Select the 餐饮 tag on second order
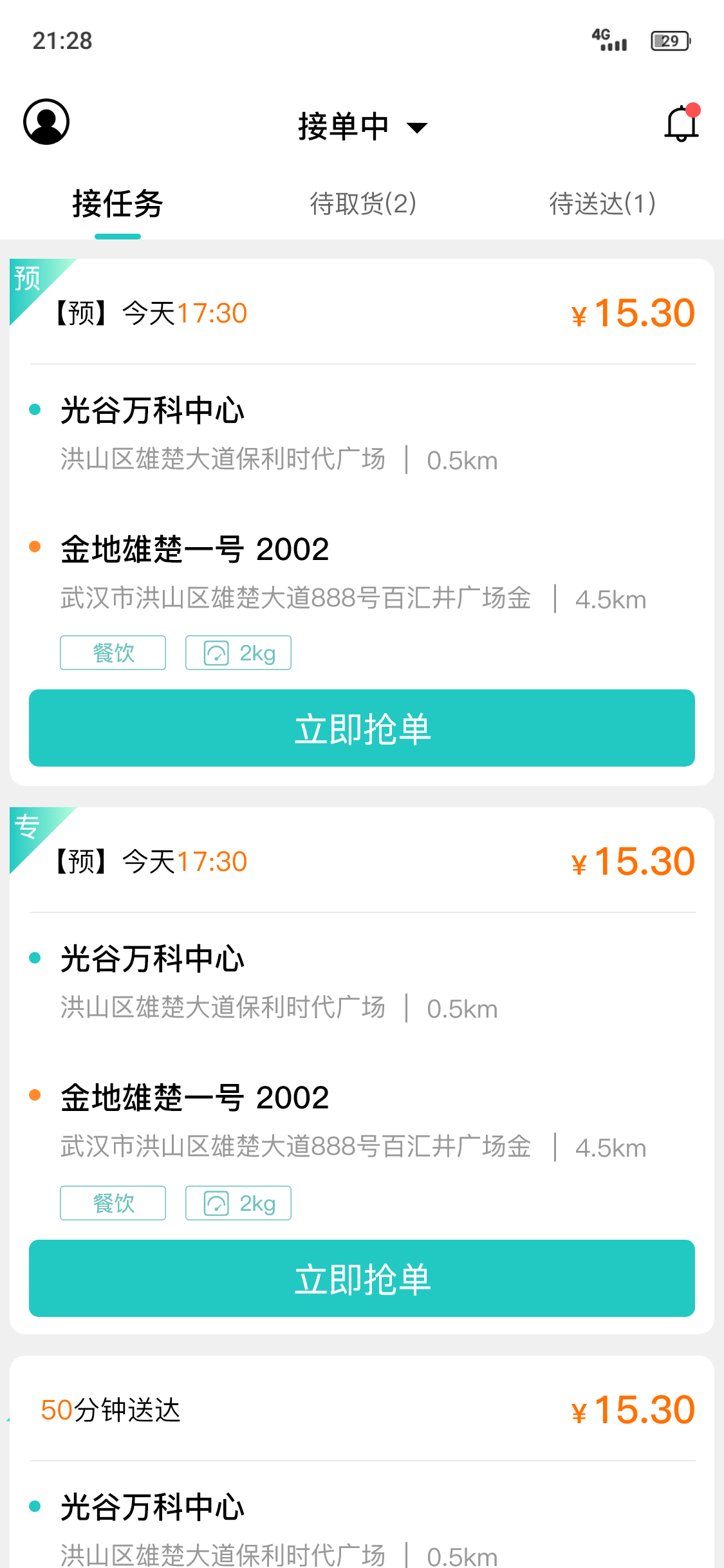The width and height of the screenshot is (724, 1568). (x=112, y=1202)
